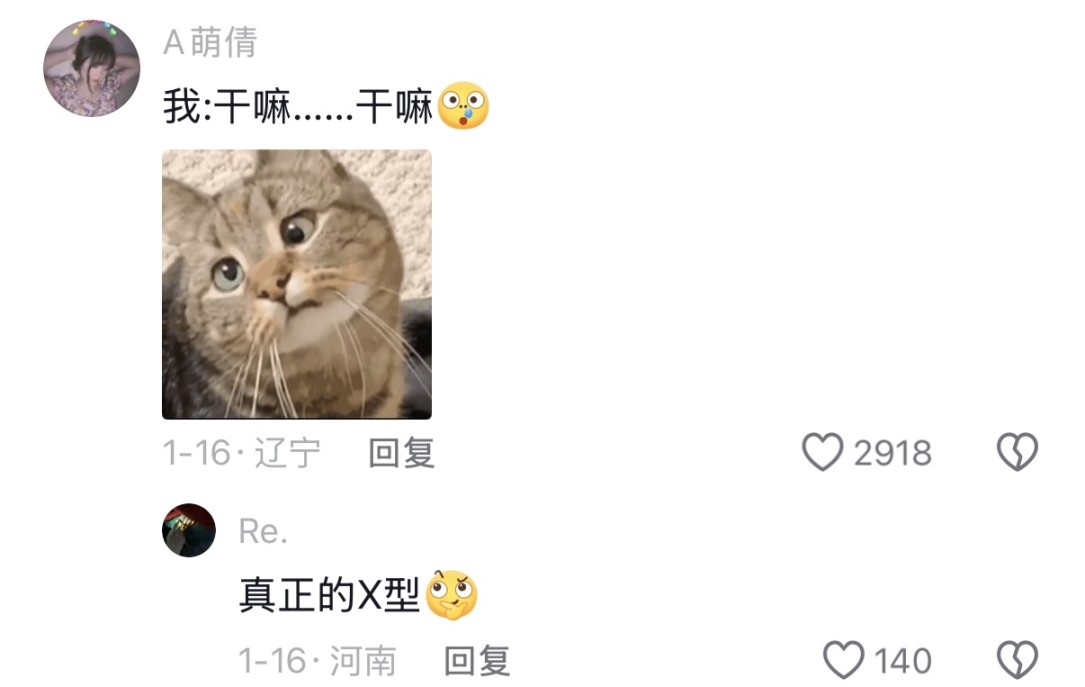This screenshot has height=687, width=1085.
Task: Like Re.'s comment with 140 likes
Action: coord(843,660)
